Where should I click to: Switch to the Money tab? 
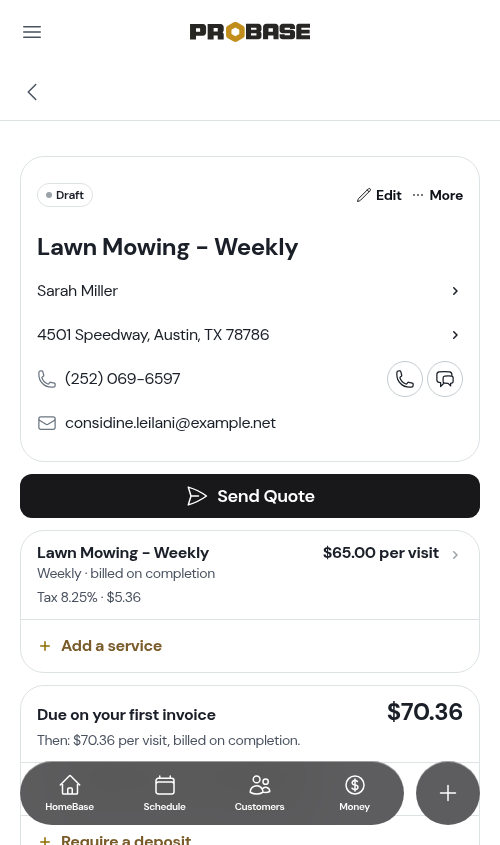tap(355, 793)
